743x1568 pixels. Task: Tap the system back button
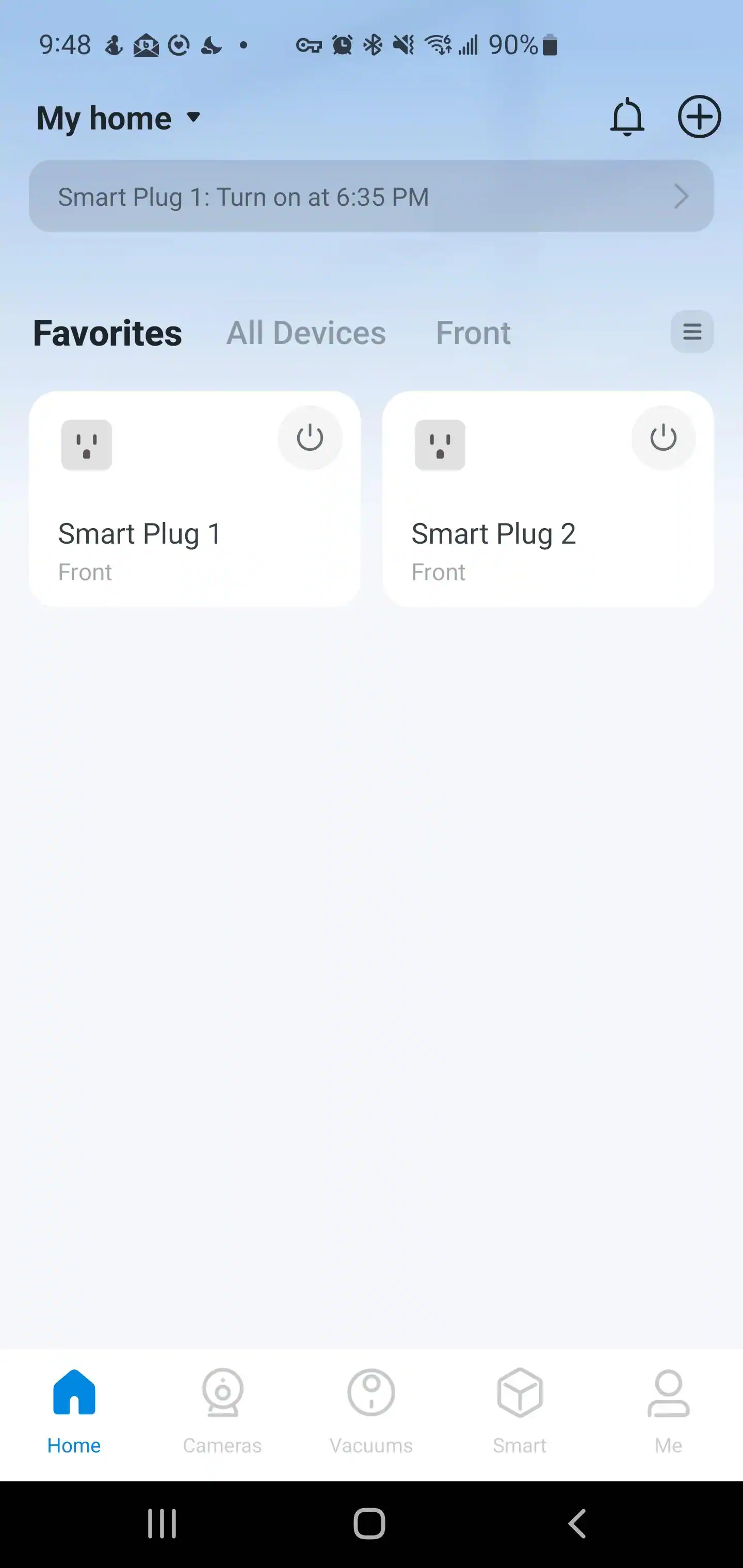(x=577, y=1524)
